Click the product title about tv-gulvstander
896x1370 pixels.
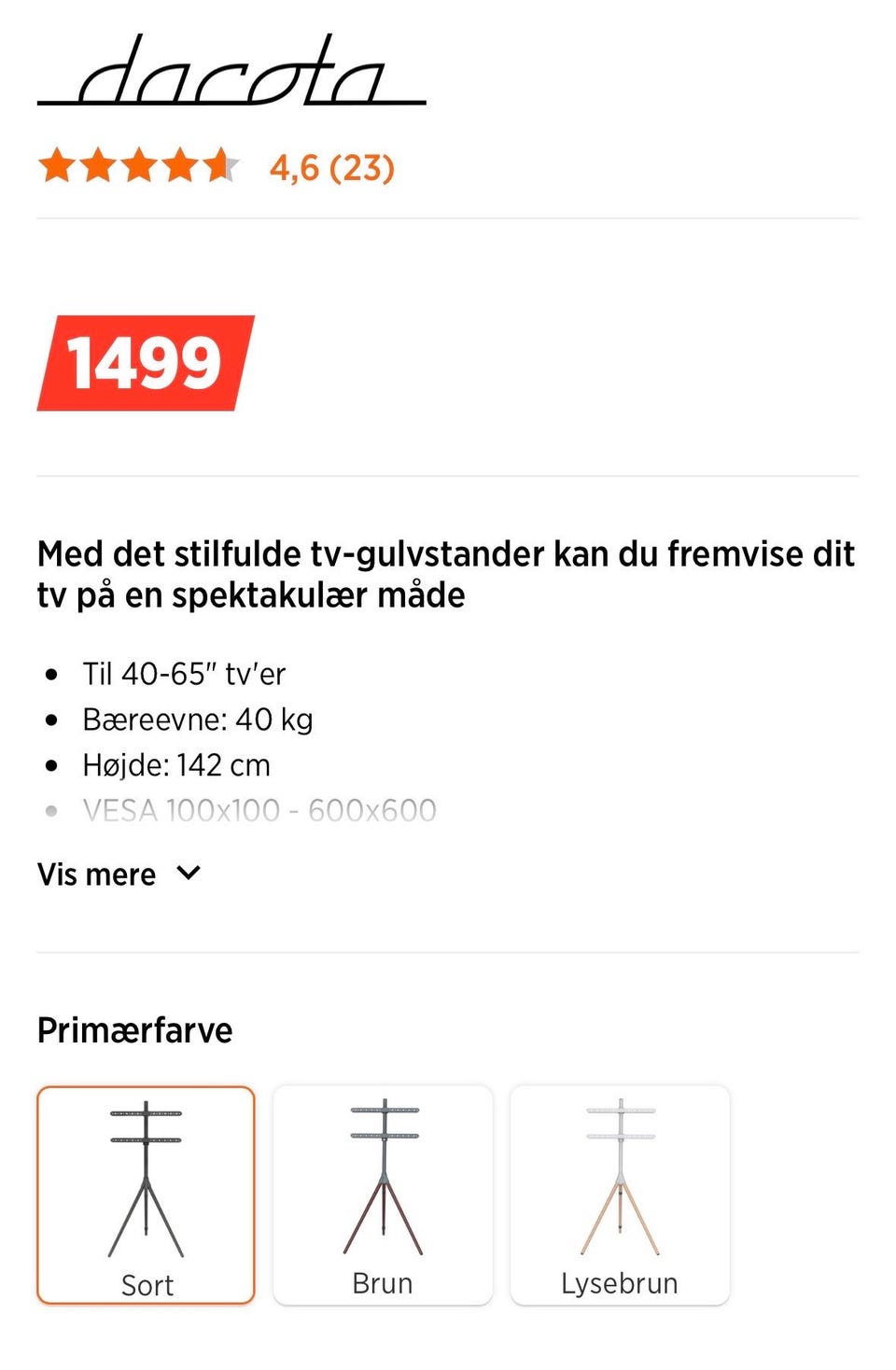pyautogui.click(x=446, y=573)
